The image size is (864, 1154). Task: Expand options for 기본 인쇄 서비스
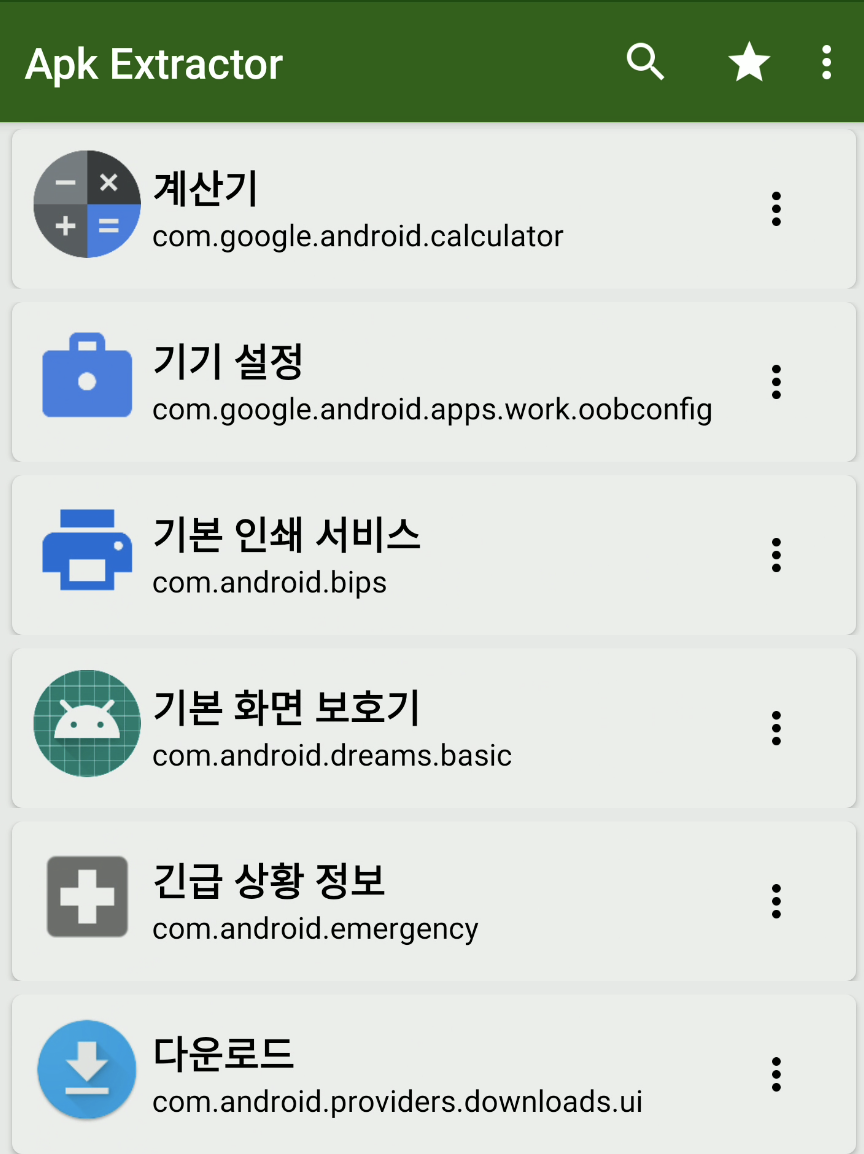[775, 556]
